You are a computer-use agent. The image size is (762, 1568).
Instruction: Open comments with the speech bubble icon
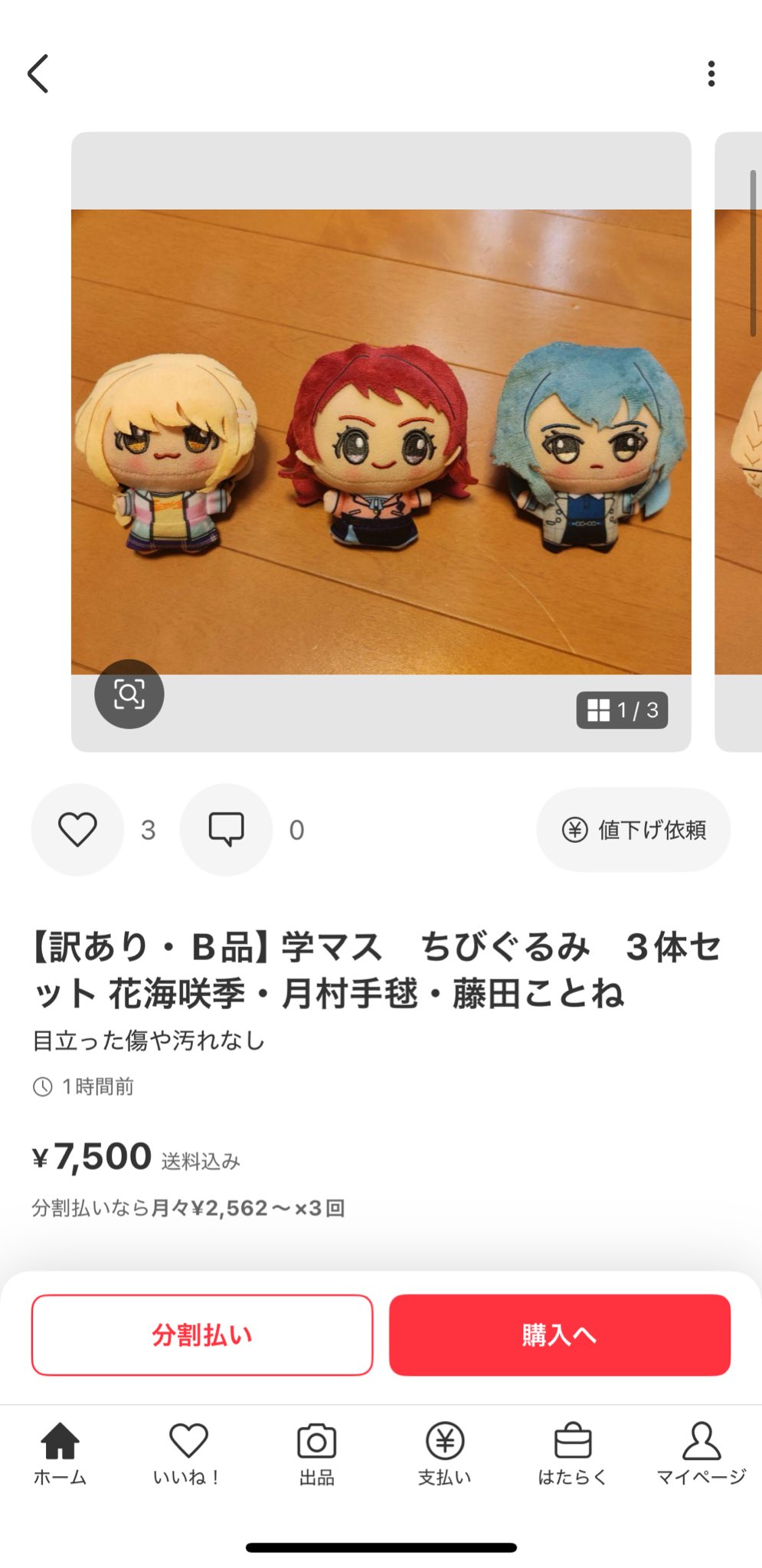(226, 829)
